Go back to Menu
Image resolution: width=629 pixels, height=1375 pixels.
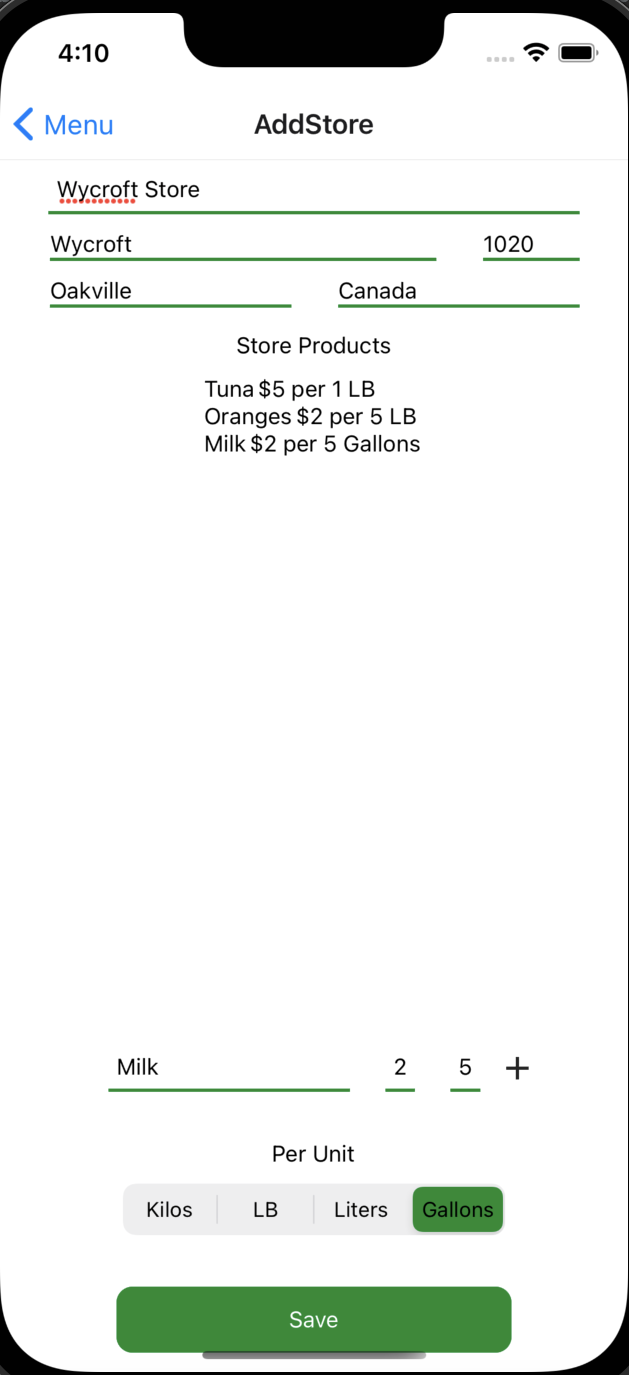pos(63,125)
